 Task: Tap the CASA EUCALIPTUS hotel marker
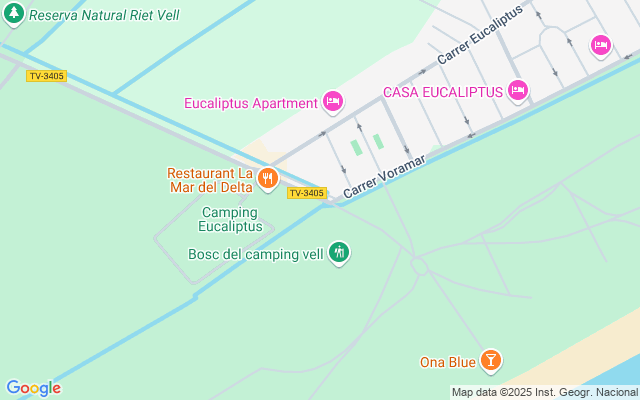(x=517, y=91)
